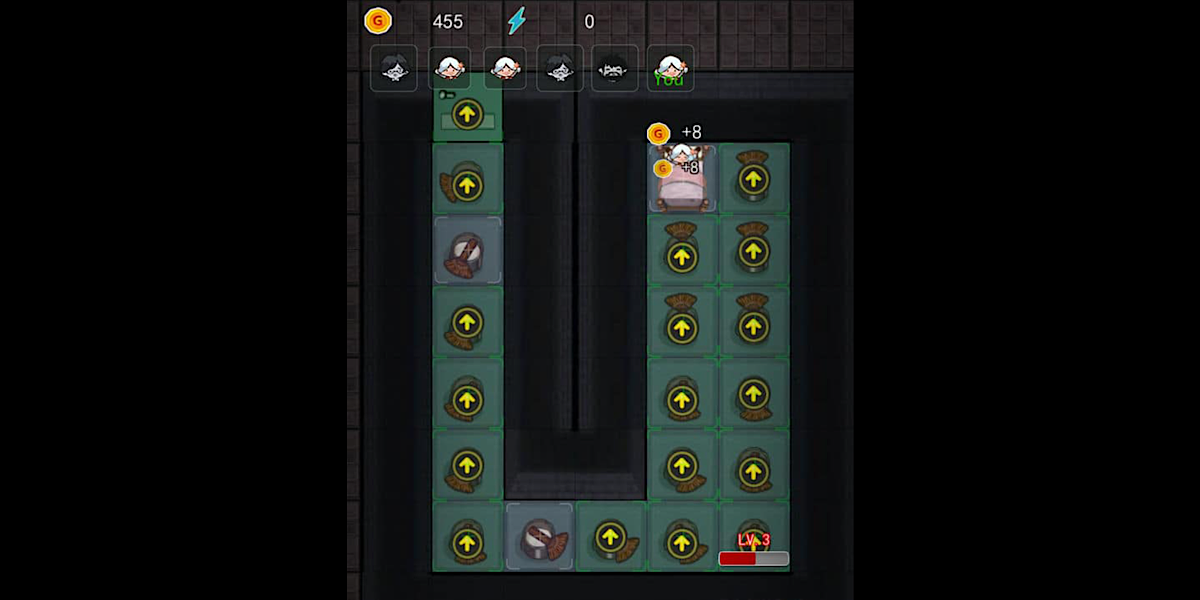
Task: Upgrade the tile showing LV. 3
Action: (753, 538)
